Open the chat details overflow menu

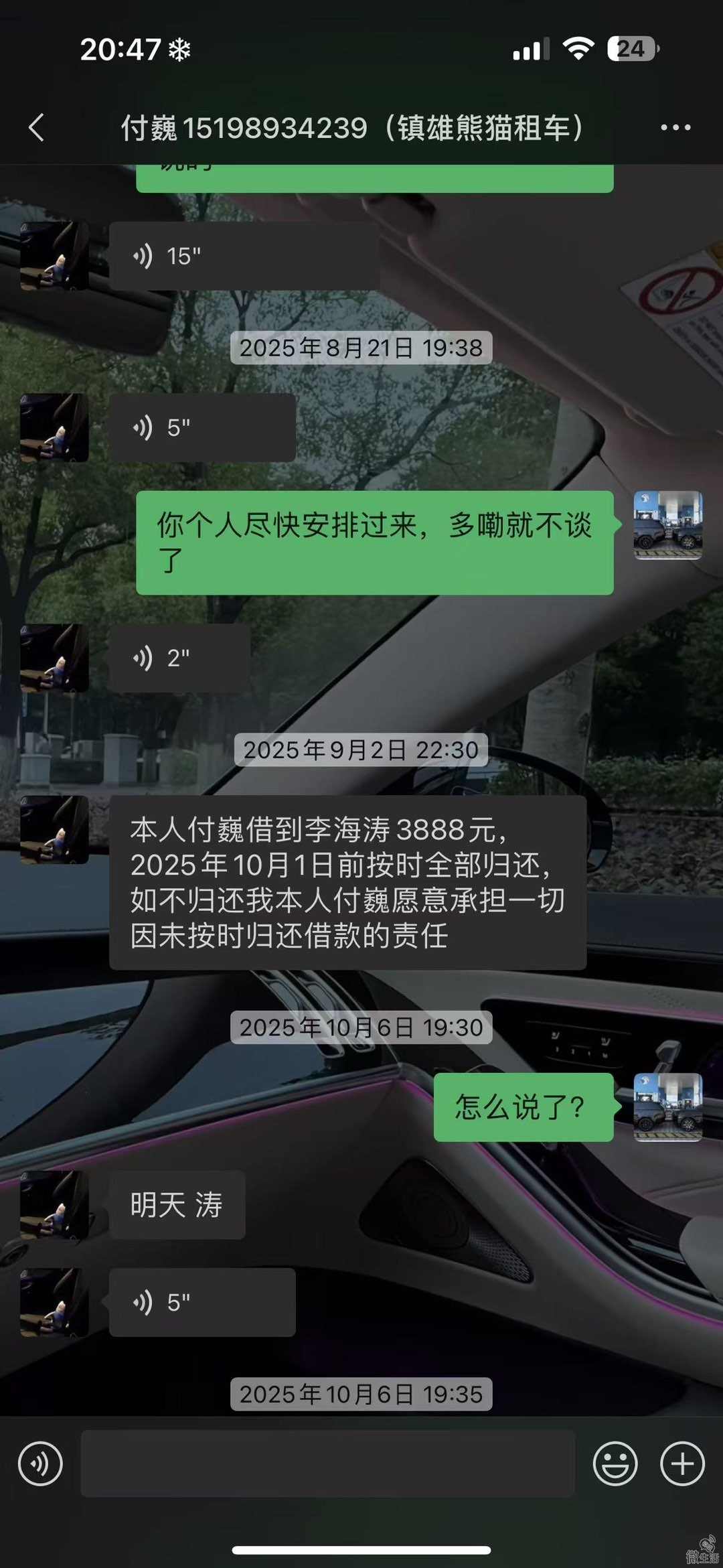(675, 127)
